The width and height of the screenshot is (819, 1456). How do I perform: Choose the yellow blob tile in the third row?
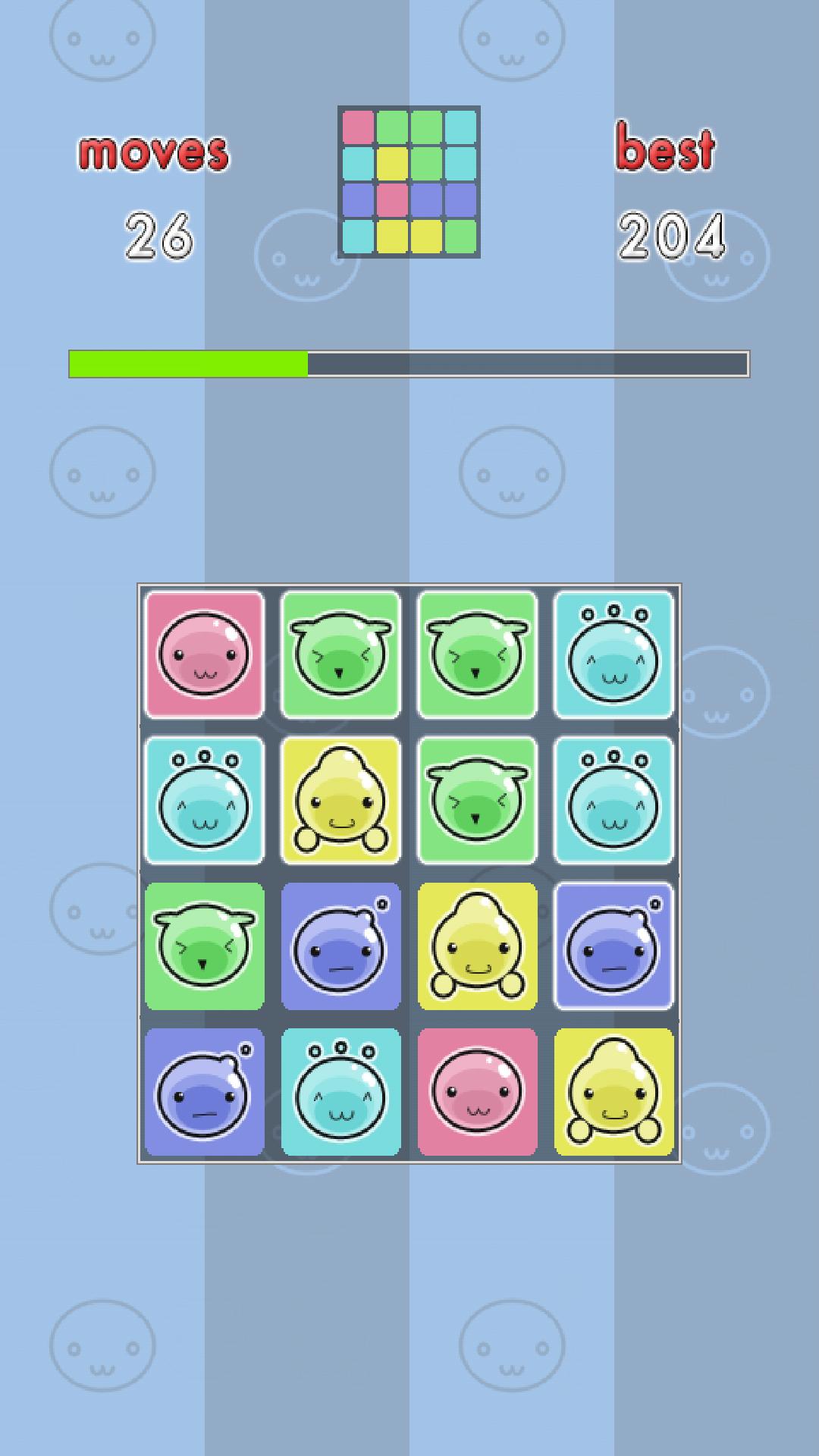[477, 946]
